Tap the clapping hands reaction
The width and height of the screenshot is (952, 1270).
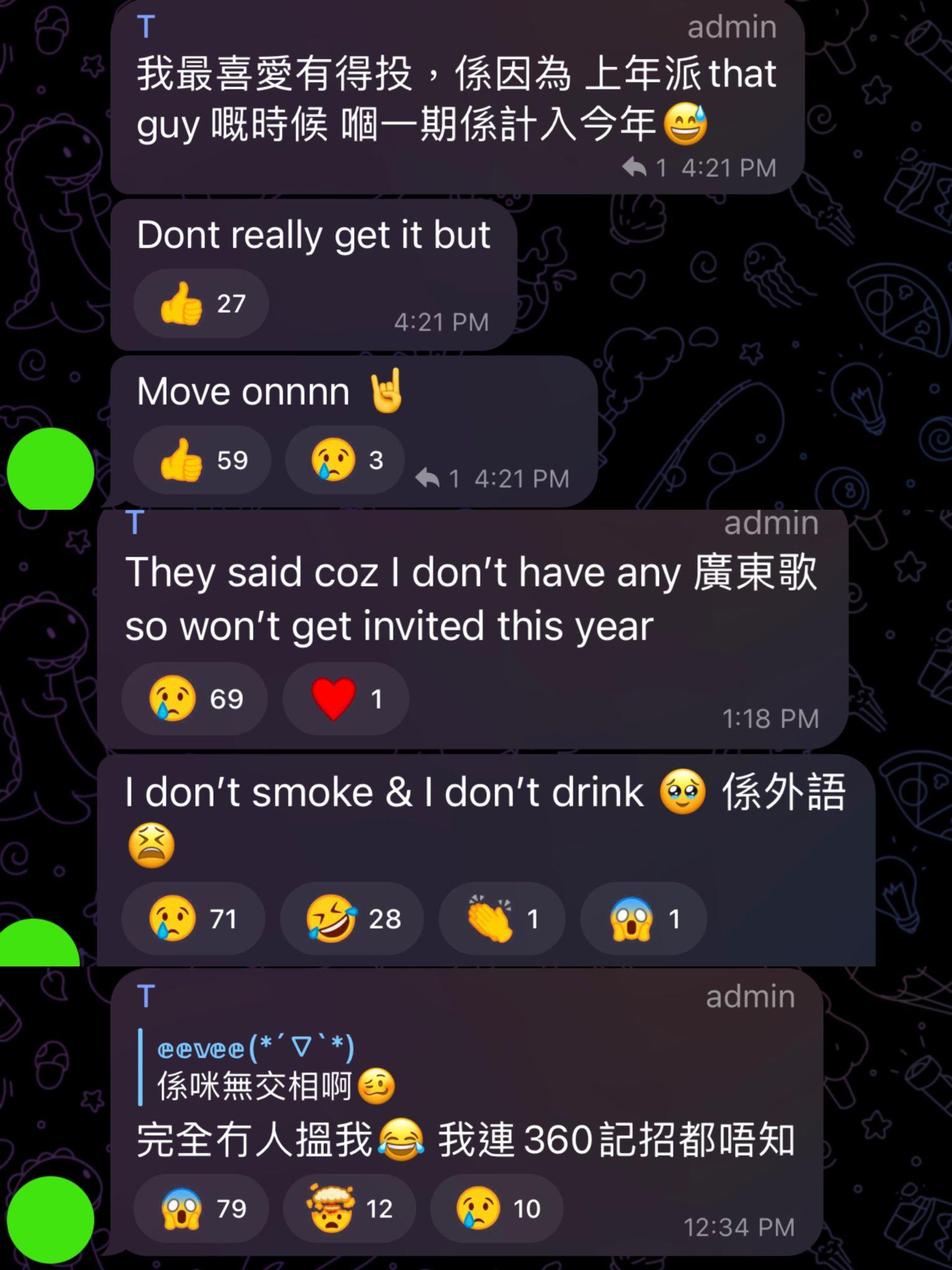tap(501, 918)
